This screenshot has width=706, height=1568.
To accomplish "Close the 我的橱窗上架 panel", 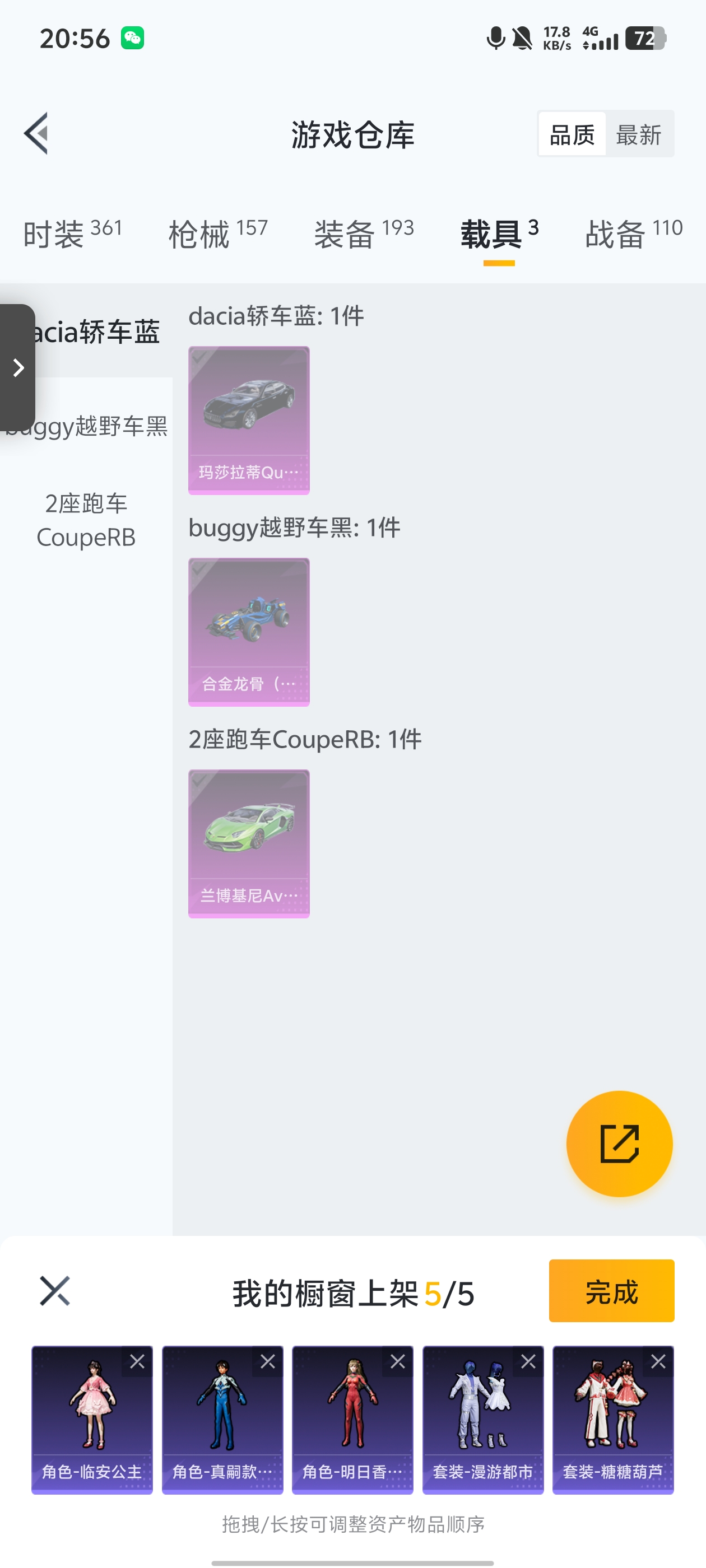I will point(55,1291).
